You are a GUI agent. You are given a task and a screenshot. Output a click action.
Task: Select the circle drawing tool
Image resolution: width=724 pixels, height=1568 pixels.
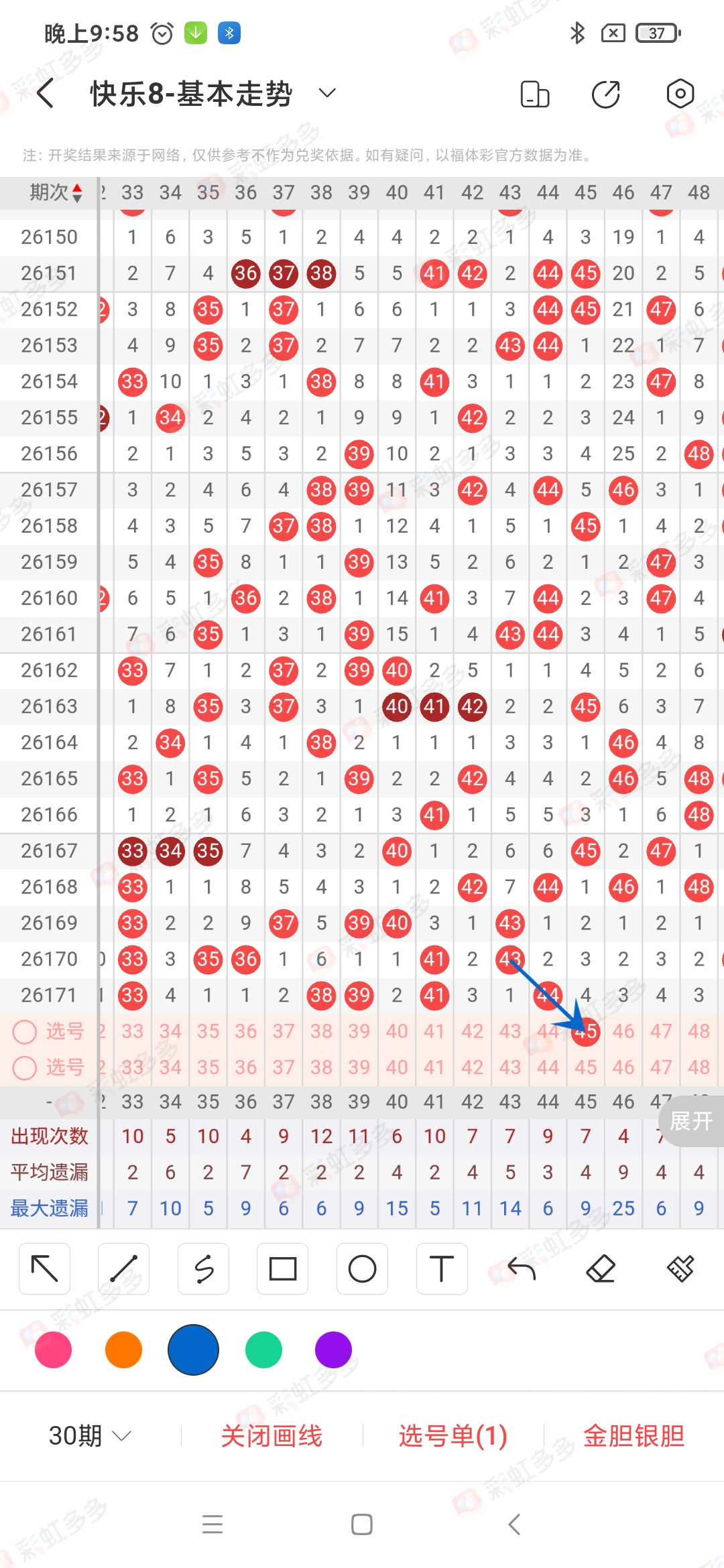pos(362,1268)
